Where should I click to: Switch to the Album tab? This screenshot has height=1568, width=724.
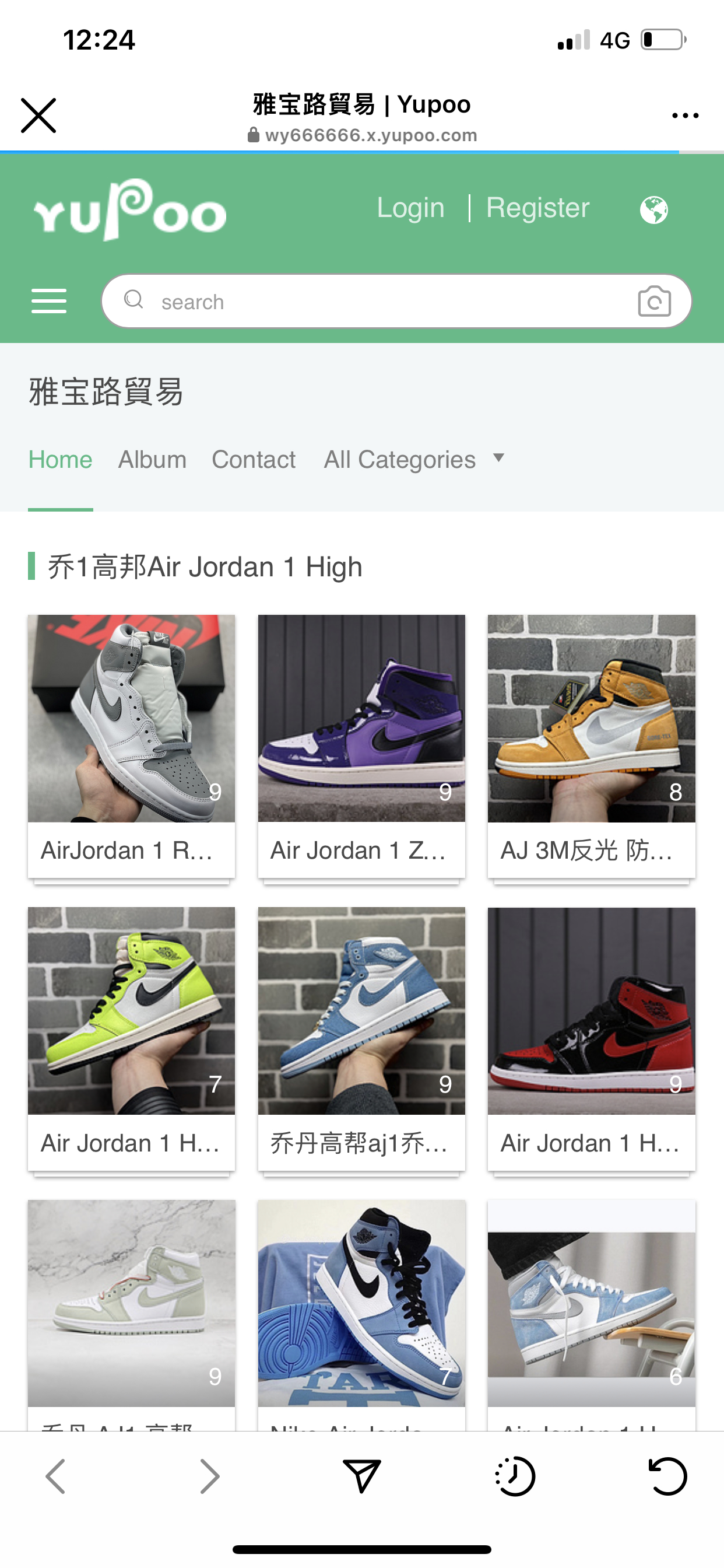pos(152,460)
